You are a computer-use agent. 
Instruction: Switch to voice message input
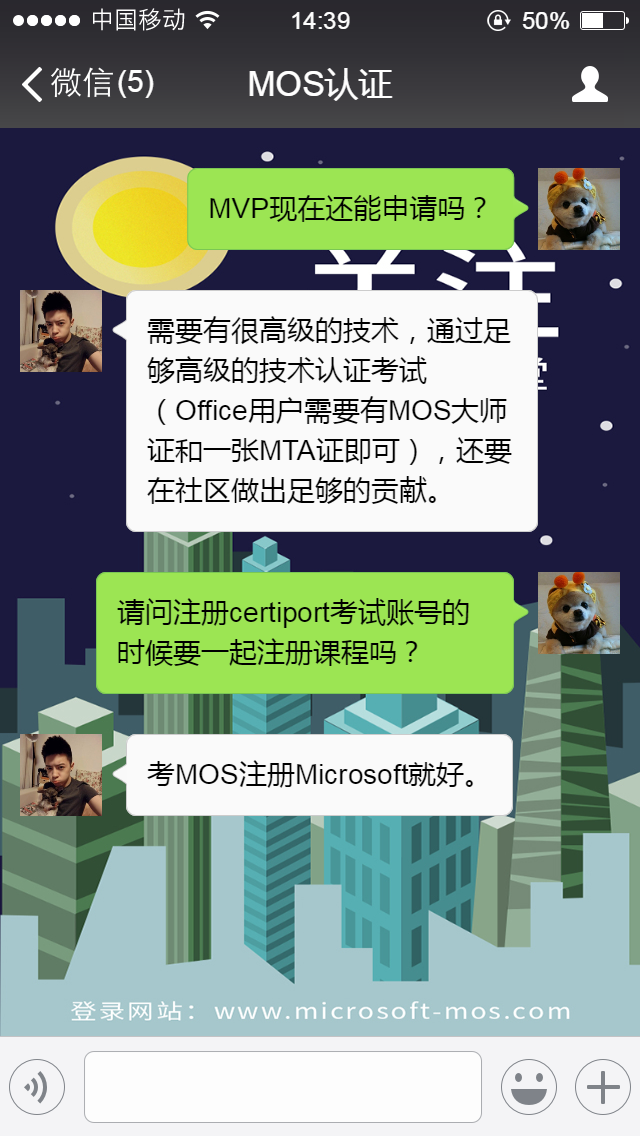pyautogui.click(x=37, y=1087)
